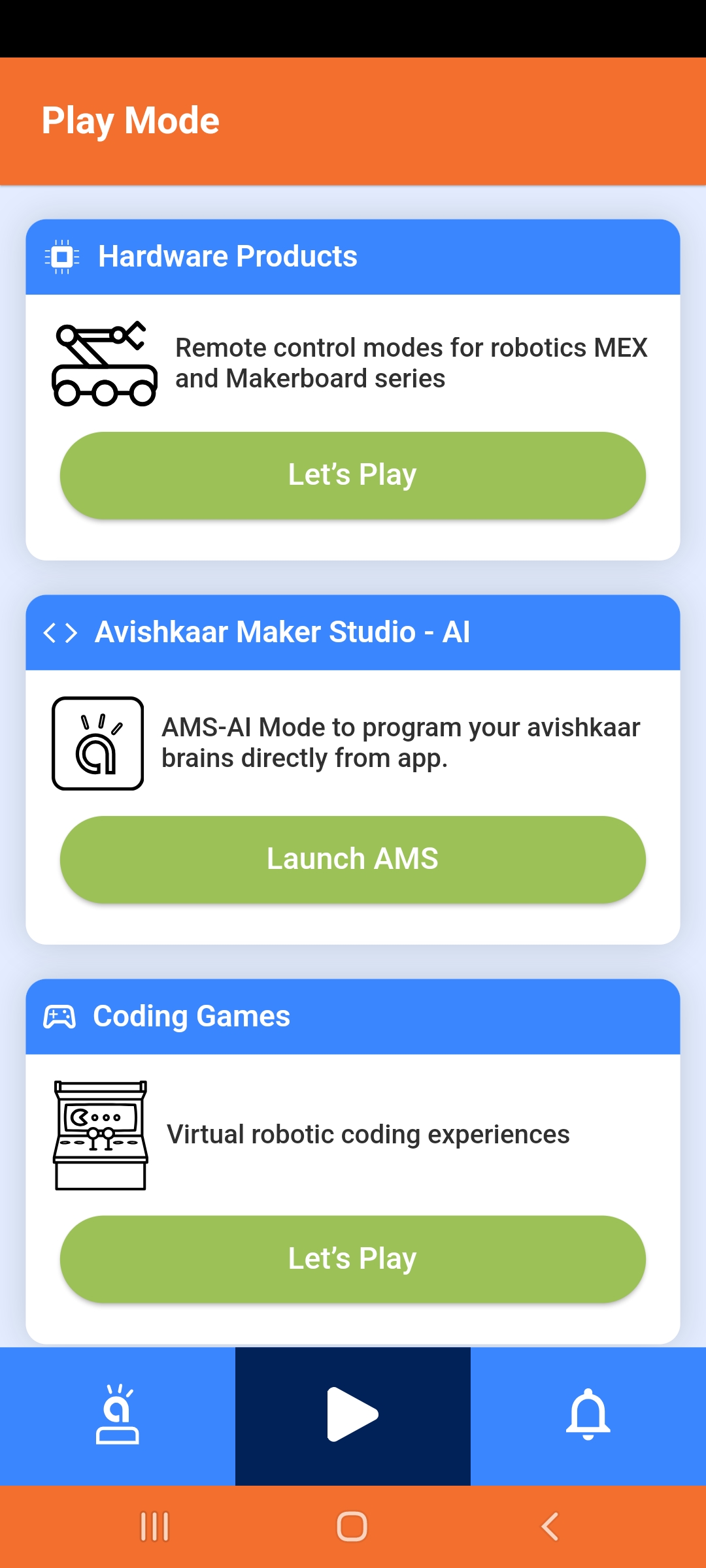Go to the system home screen
The width and height of the screenshot is (706, 1568).
352,1527
